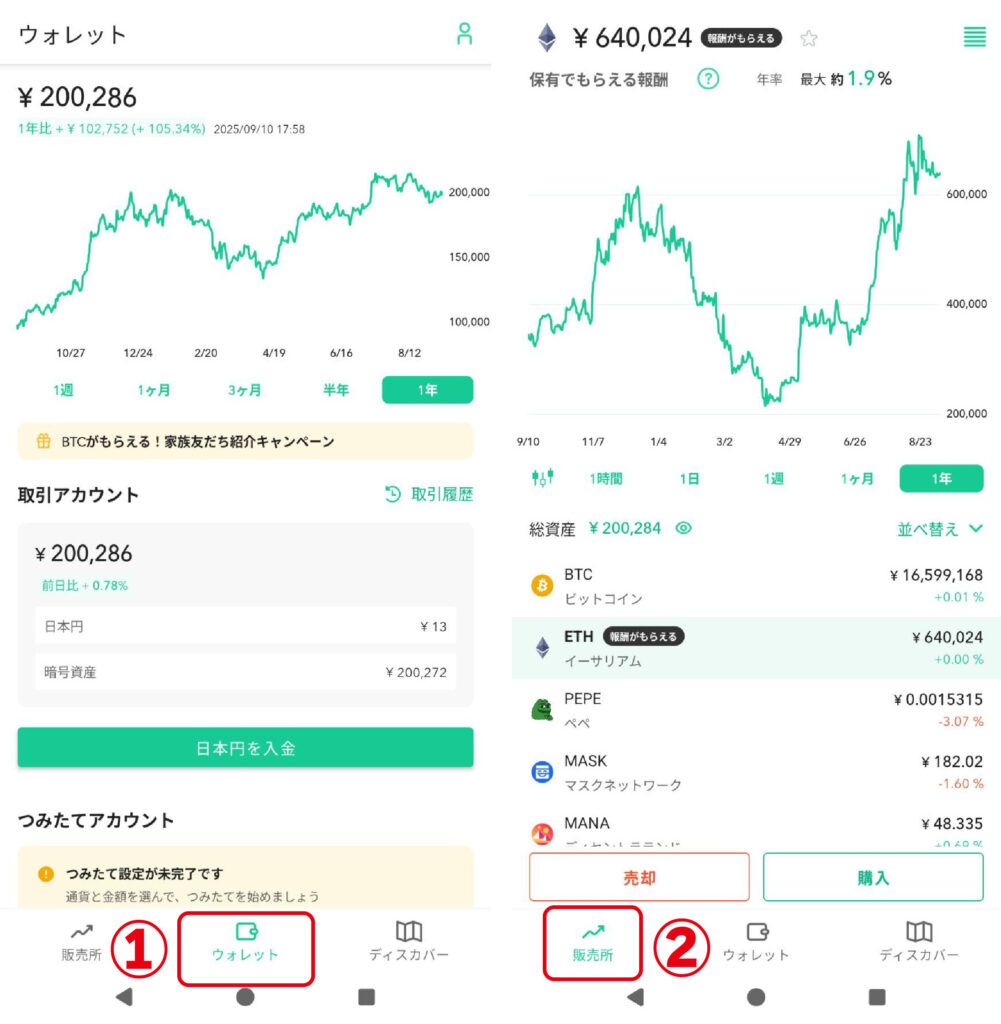View 取引履歴 transaction history
The image size is (1001, 1024).
tap(429, 494)
